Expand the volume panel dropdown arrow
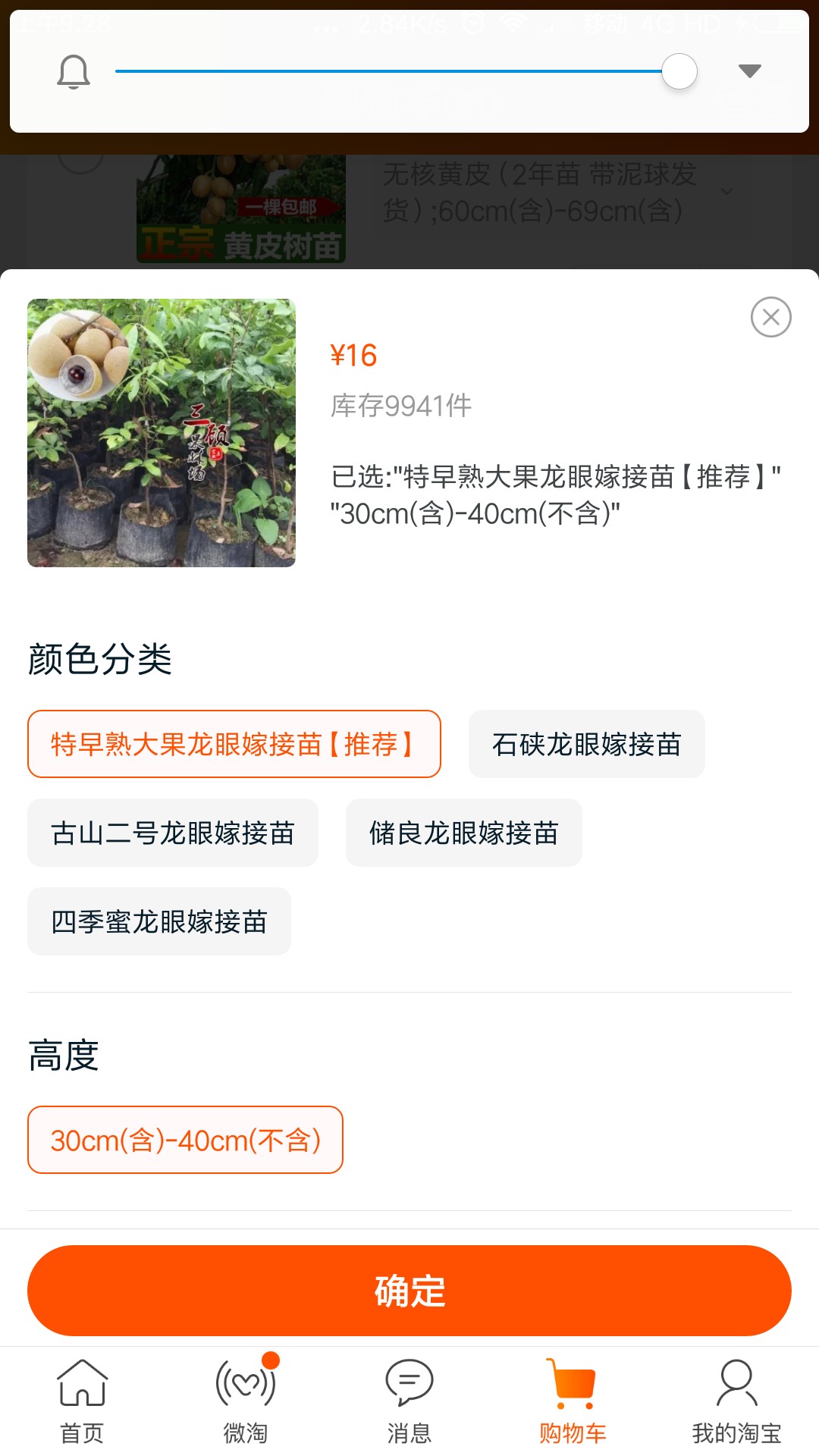 pos(749,71)
